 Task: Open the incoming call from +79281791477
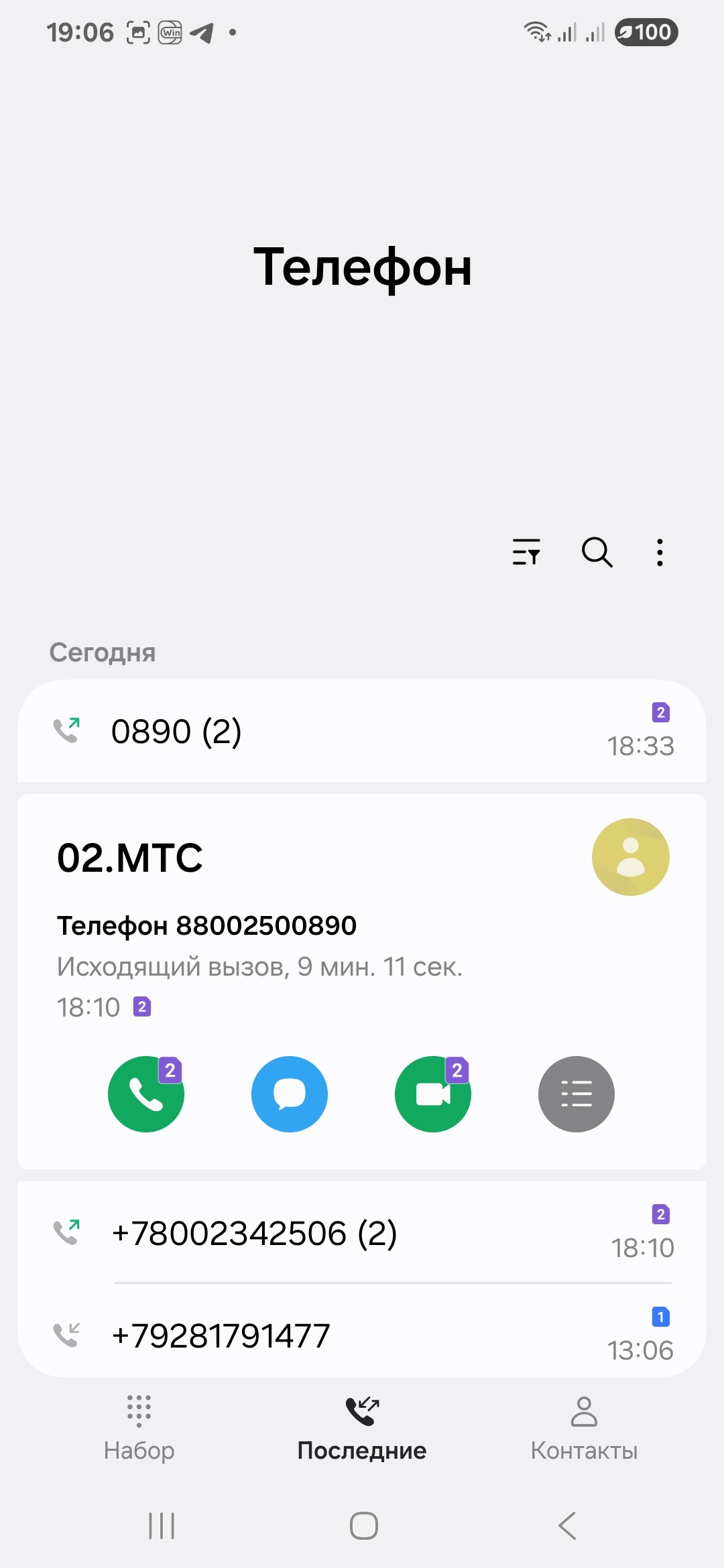[x=362, y=1335]
